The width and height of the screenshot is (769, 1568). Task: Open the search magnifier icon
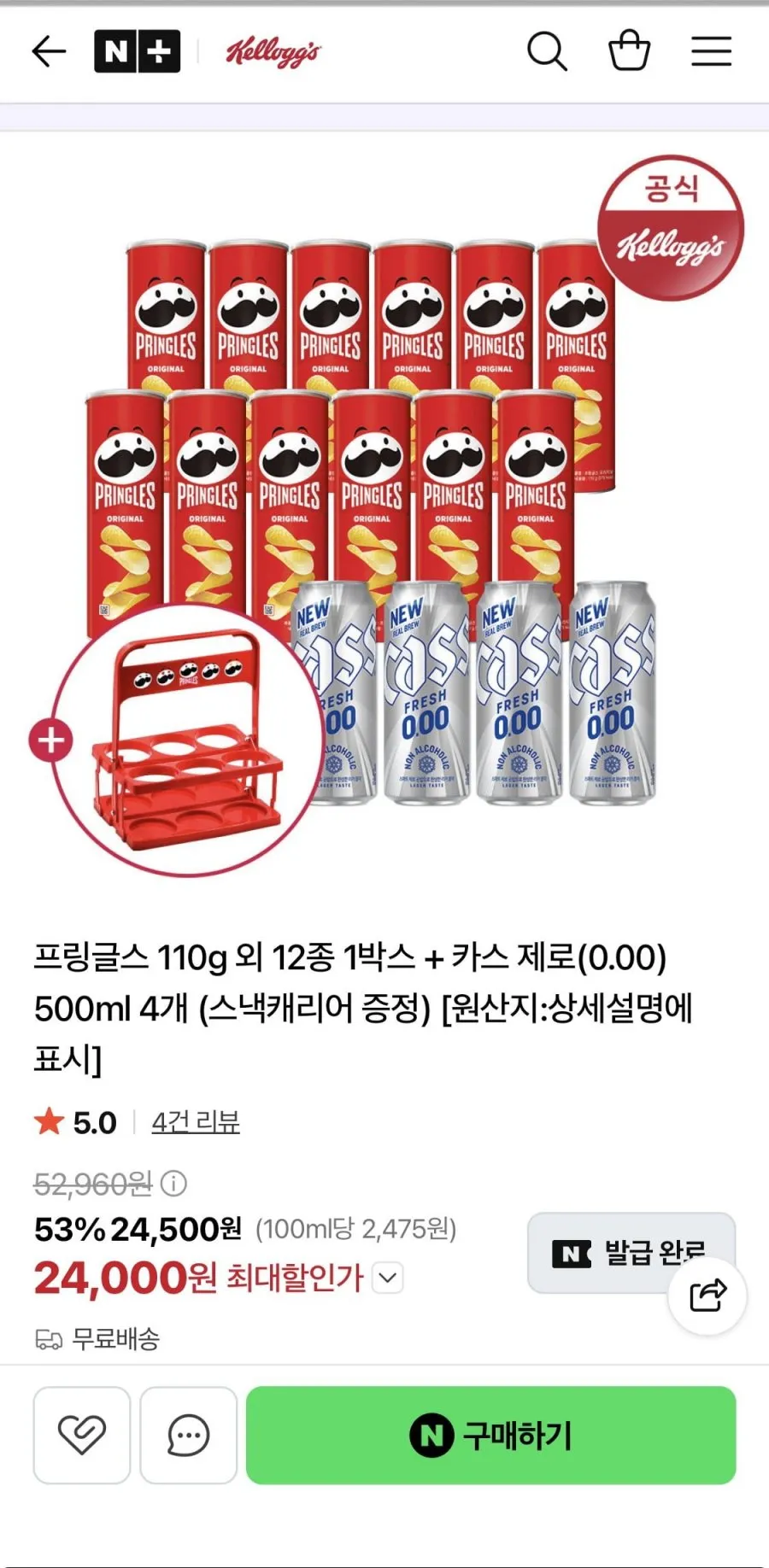pyautogui.click(x=547, y=52)
